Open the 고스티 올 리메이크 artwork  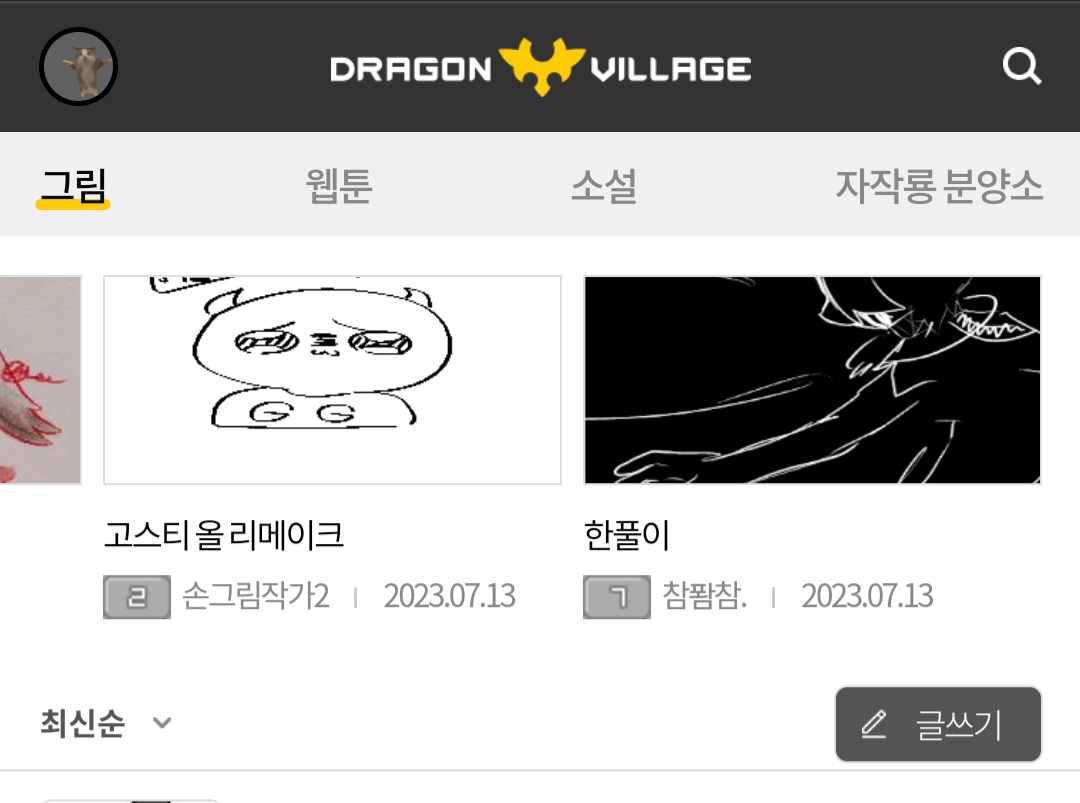point(332,380)
